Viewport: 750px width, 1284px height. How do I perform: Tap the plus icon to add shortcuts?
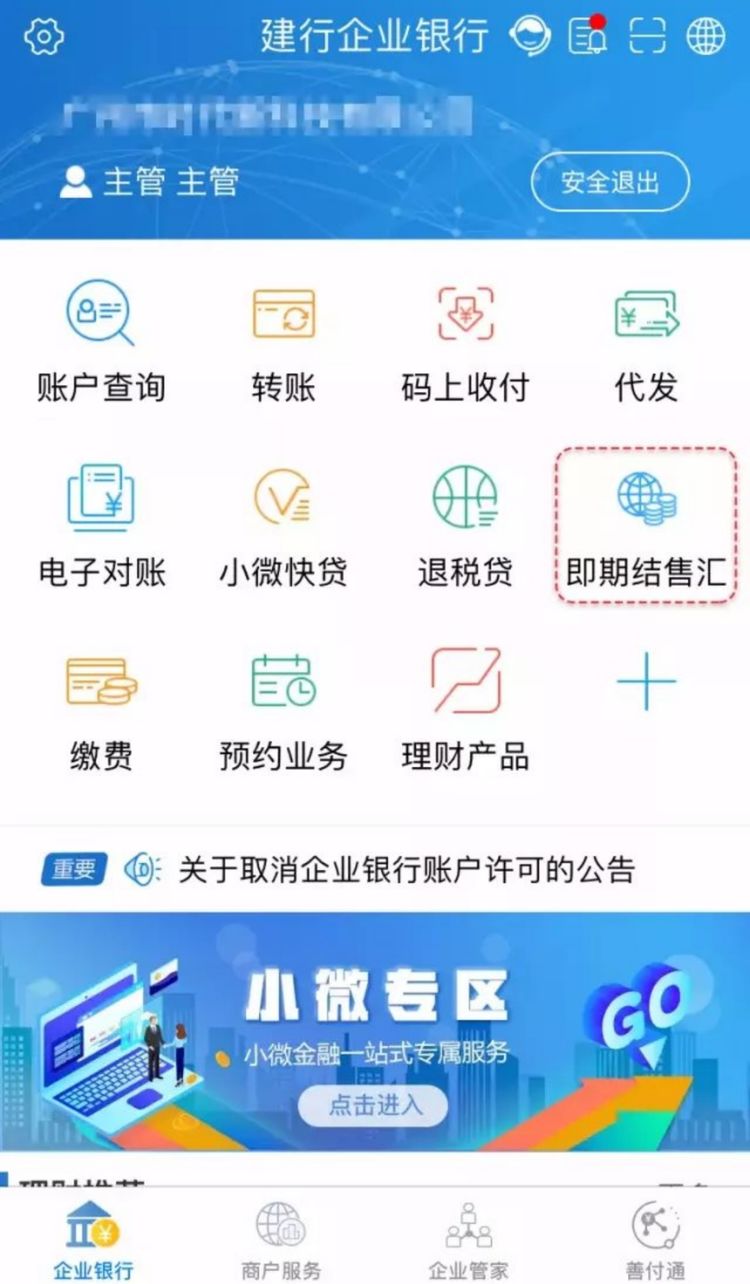point(646,681)
